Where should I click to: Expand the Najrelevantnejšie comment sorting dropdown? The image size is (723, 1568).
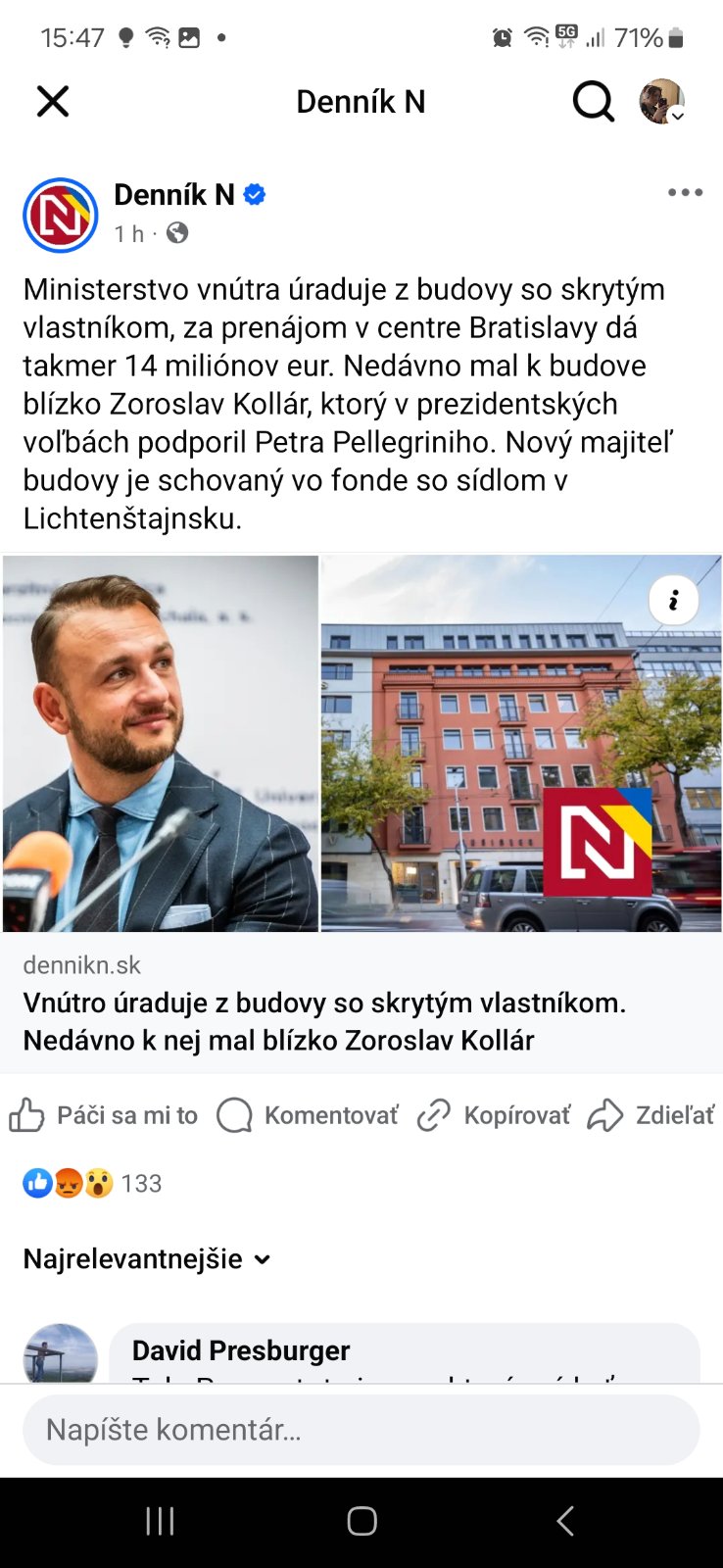pos(147,1259)
